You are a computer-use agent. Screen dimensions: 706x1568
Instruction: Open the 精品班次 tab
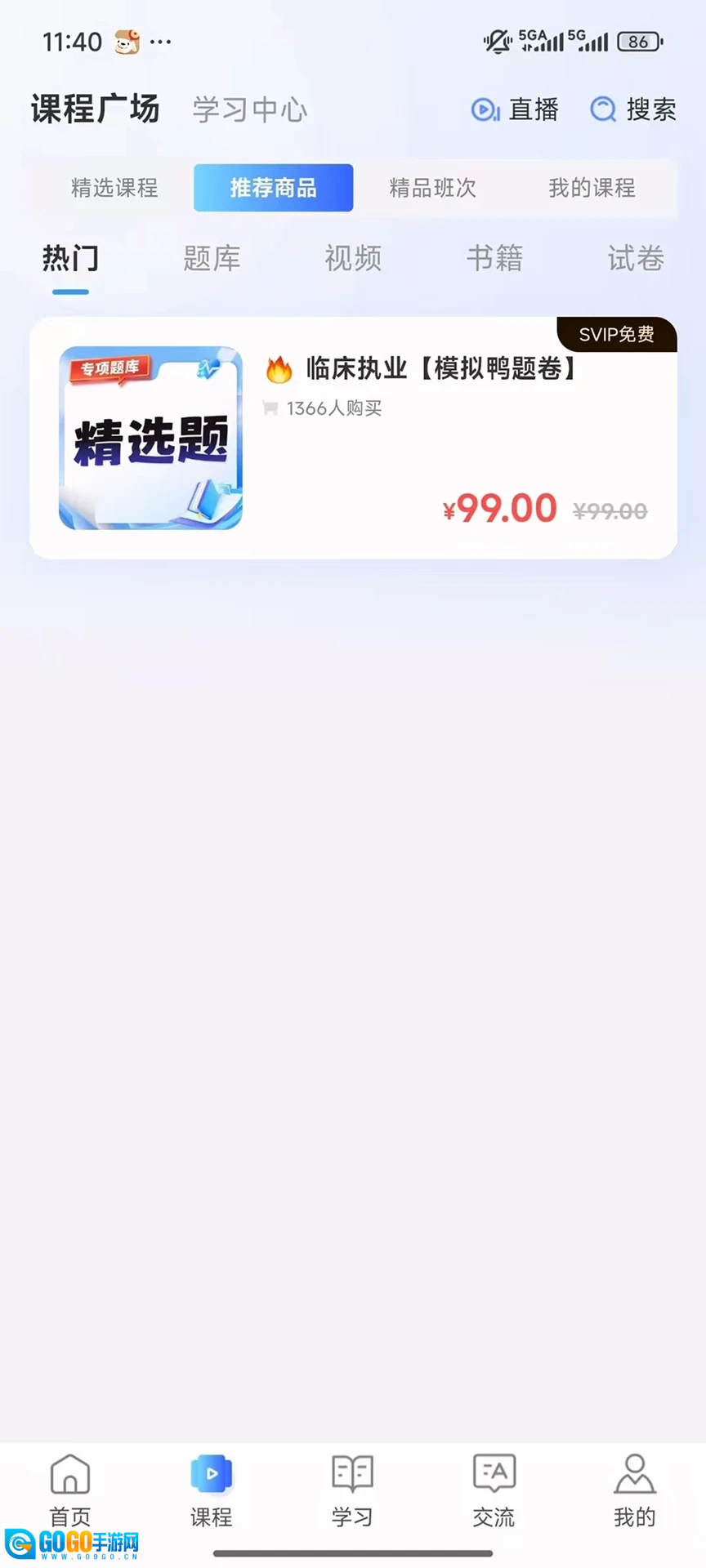click(x=433, y=188)
